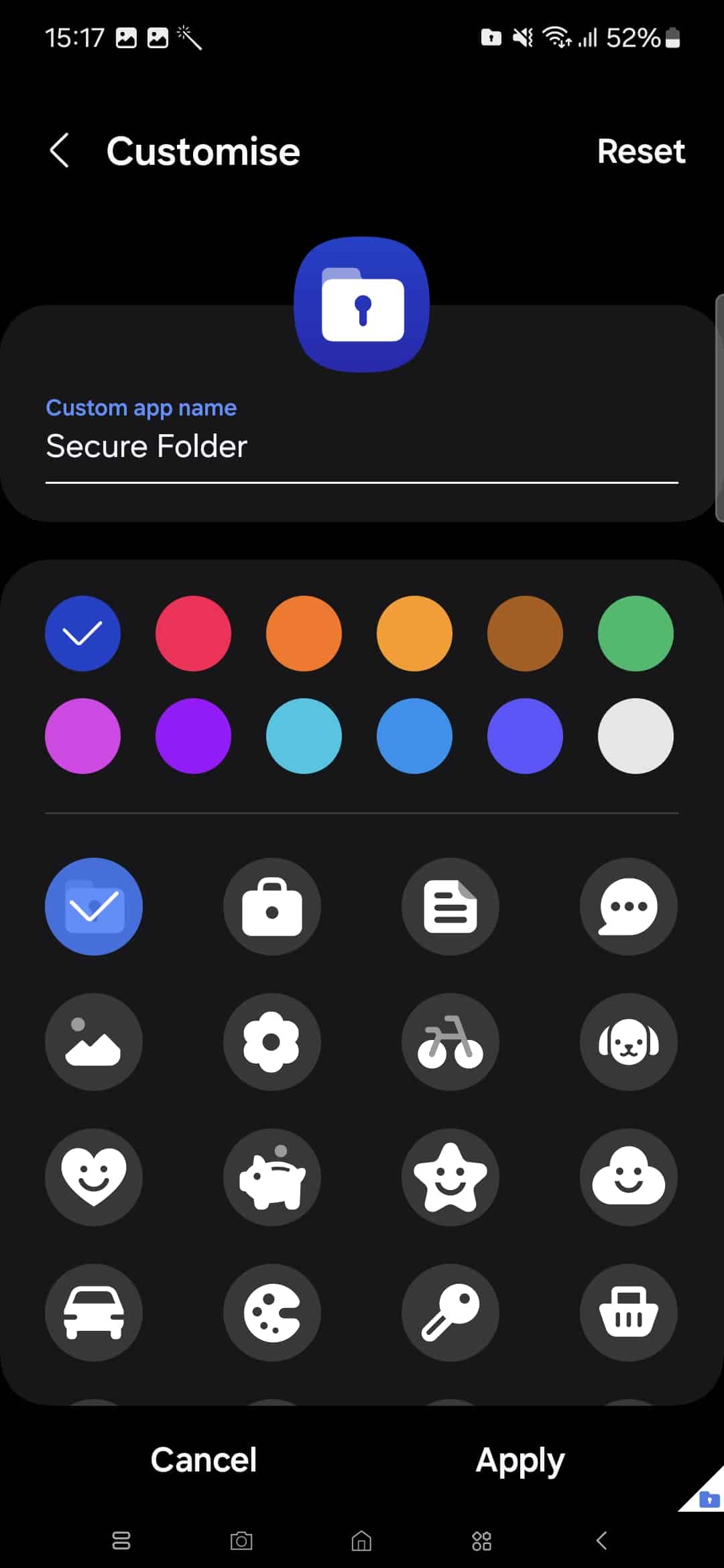
Task: Choose the white colour swatch
Action: [x=636, y=736]
